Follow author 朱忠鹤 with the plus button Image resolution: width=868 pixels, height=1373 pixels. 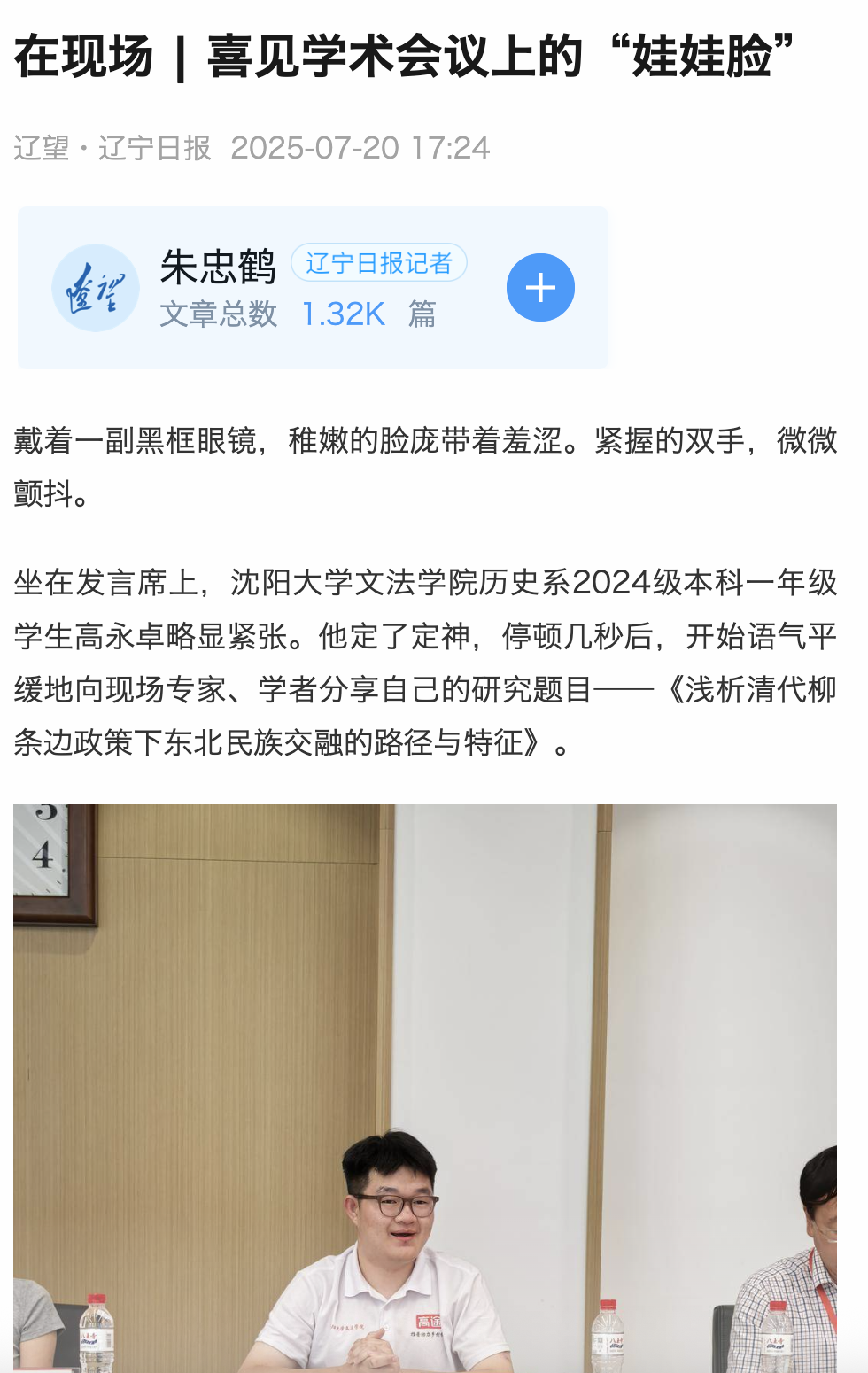coord(540,288)
